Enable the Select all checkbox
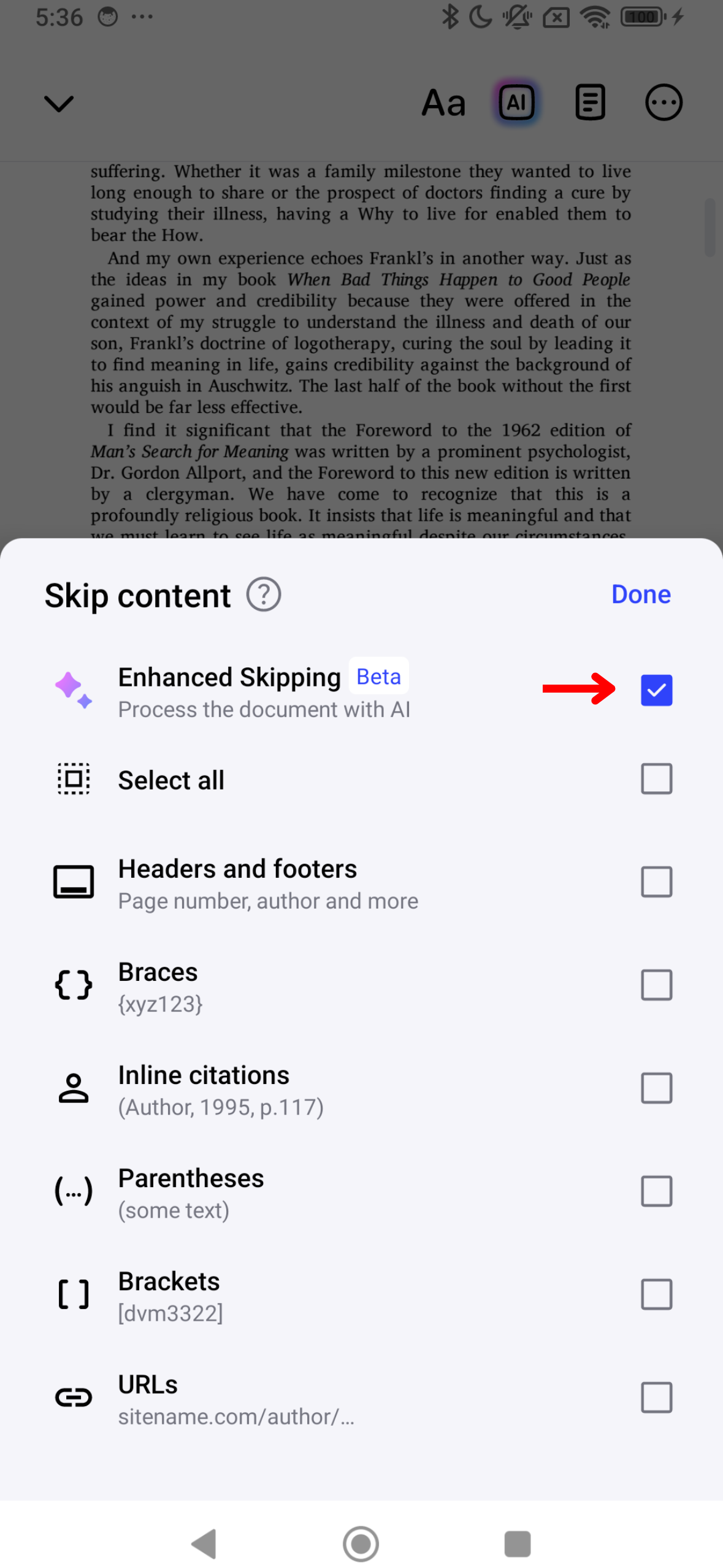723x1568 pixels. (x=656, y=778)
